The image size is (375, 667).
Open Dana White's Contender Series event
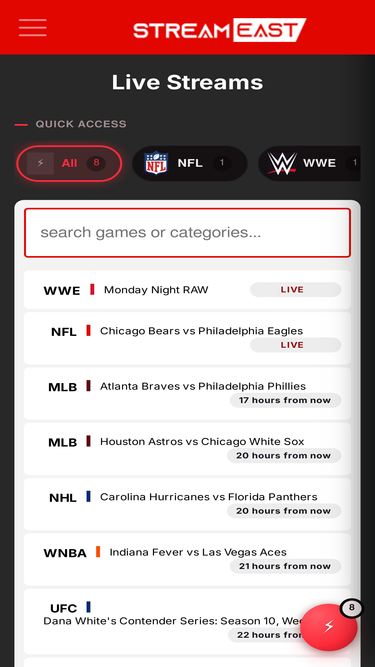pos(187,621)
